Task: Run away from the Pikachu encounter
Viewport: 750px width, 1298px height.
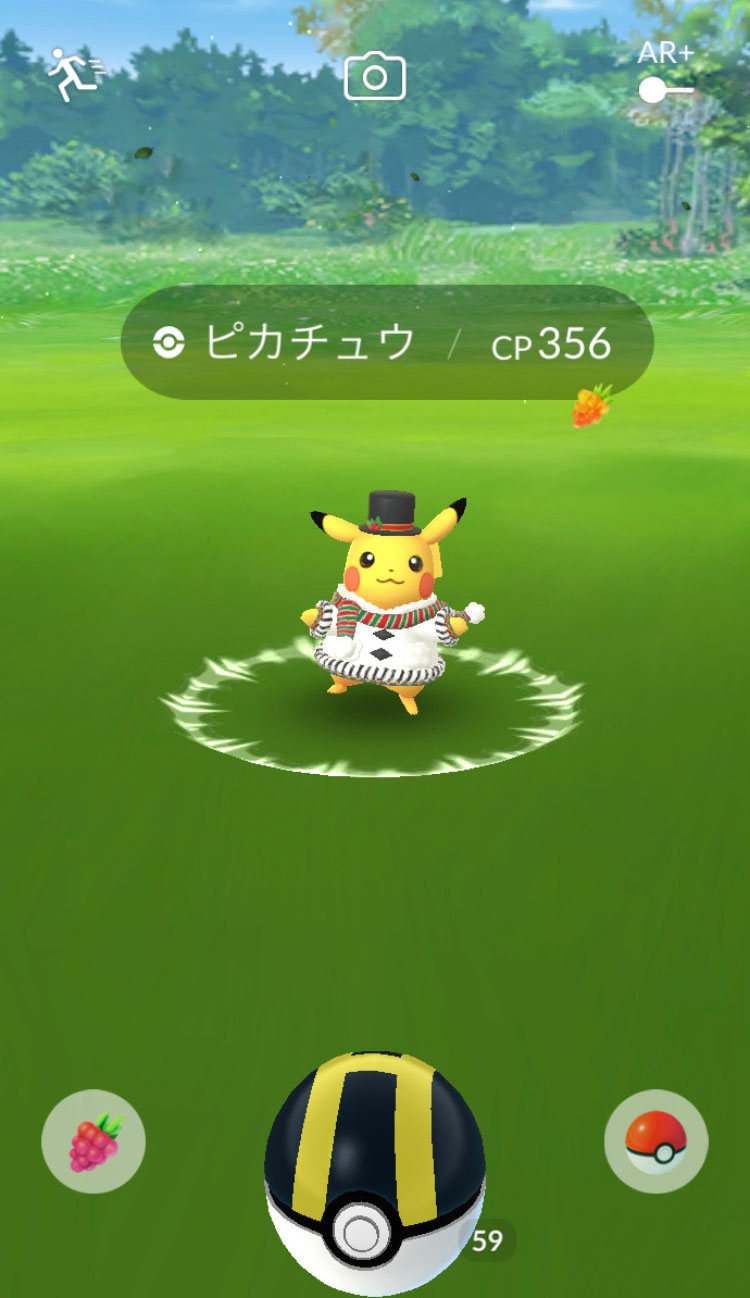Action: click(x=76, y=75)
